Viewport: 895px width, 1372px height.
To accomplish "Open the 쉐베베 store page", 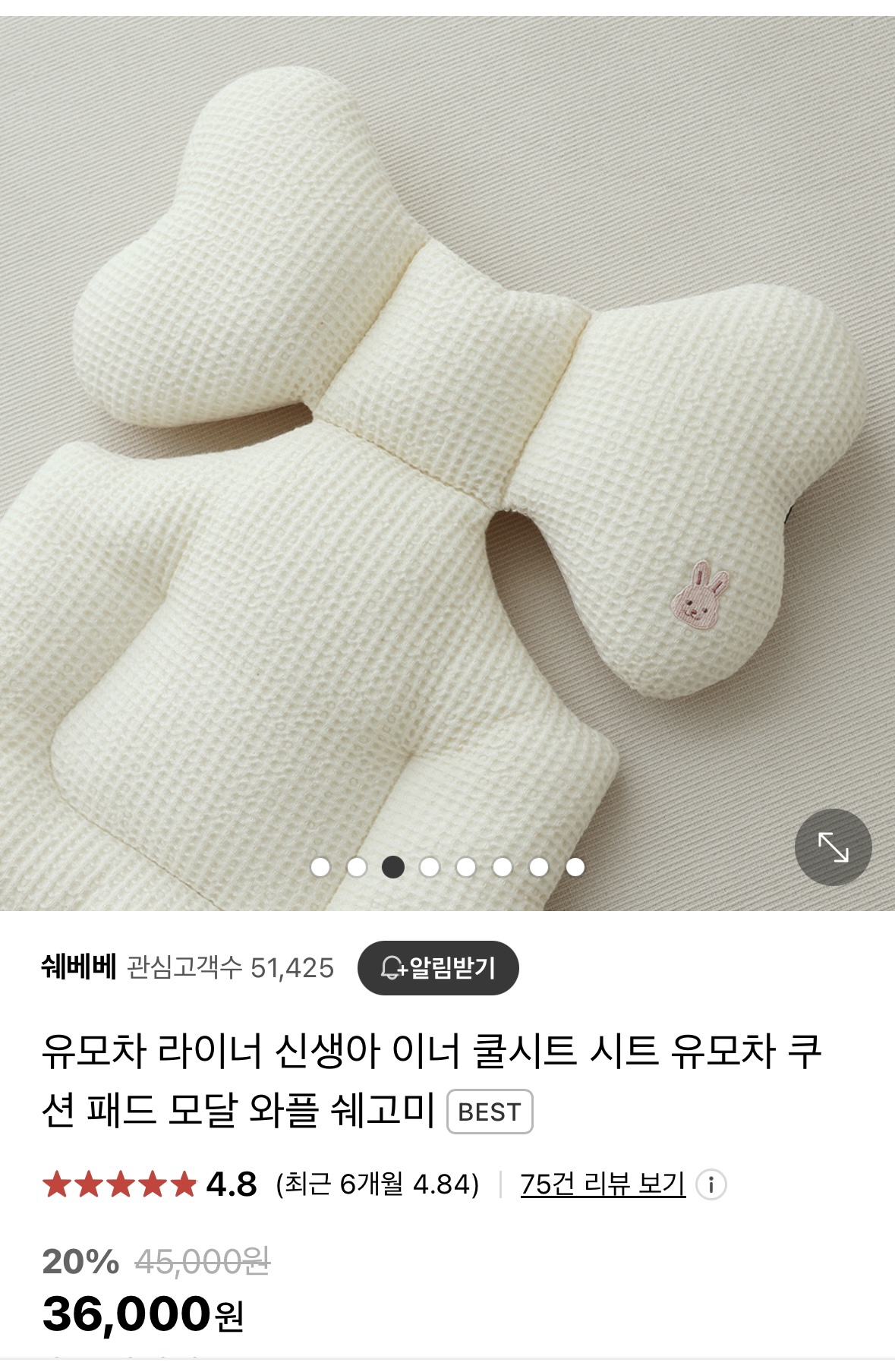I will pos(79,967).
